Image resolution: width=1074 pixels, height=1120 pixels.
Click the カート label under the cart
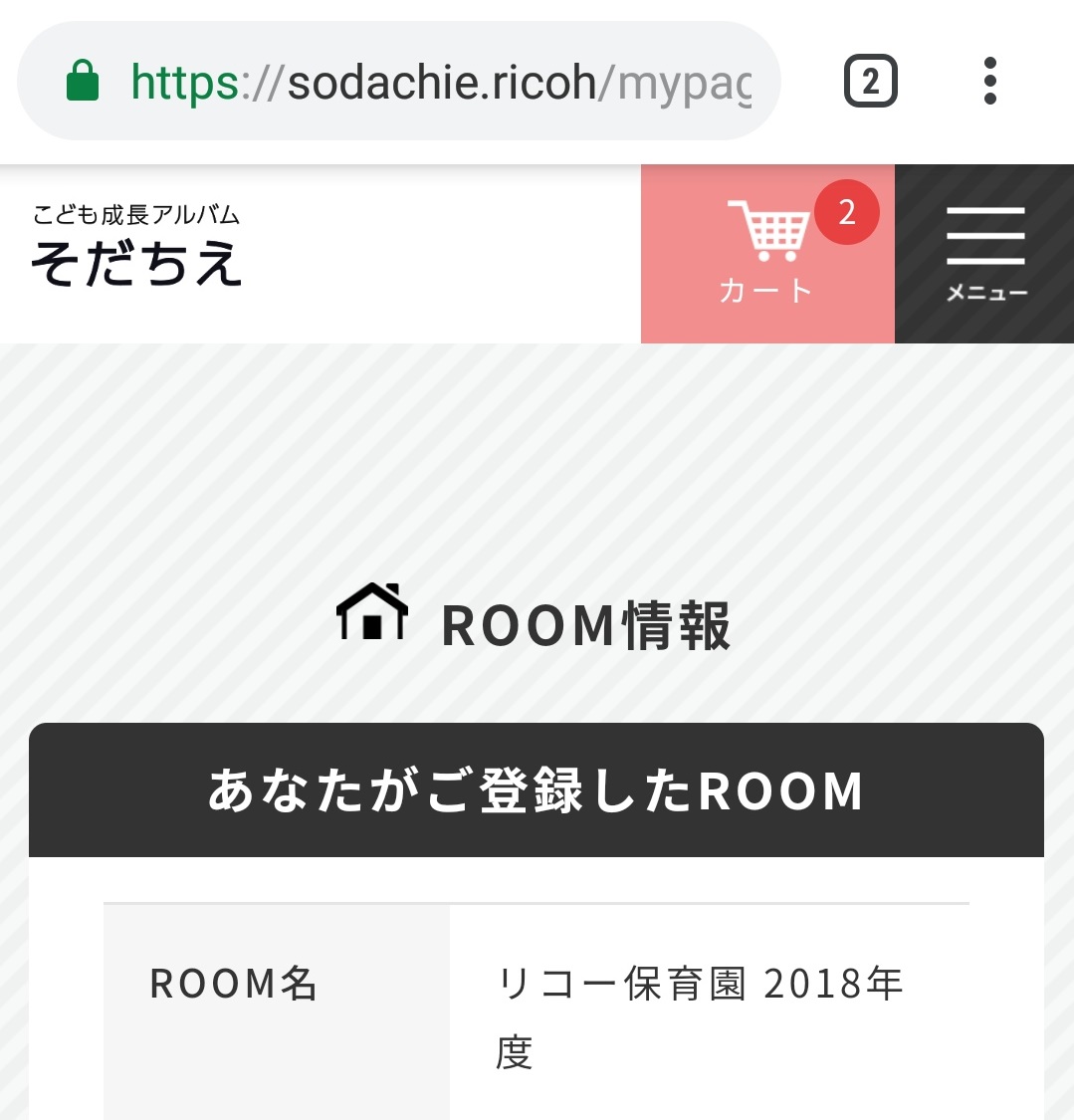[x=765, y=292]
